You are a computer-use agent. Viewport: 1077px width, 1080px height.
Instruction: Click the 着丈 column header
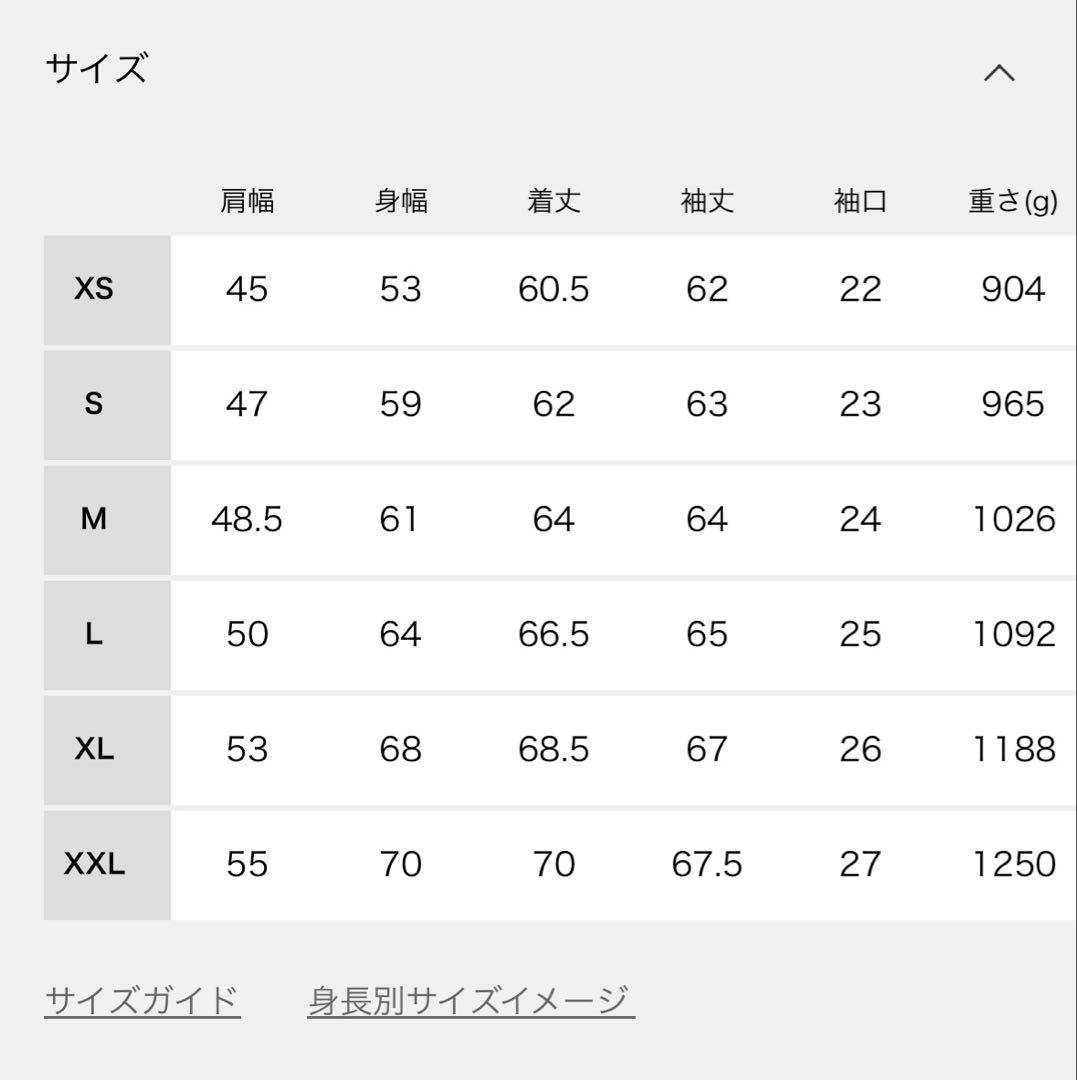pos(556,201)
